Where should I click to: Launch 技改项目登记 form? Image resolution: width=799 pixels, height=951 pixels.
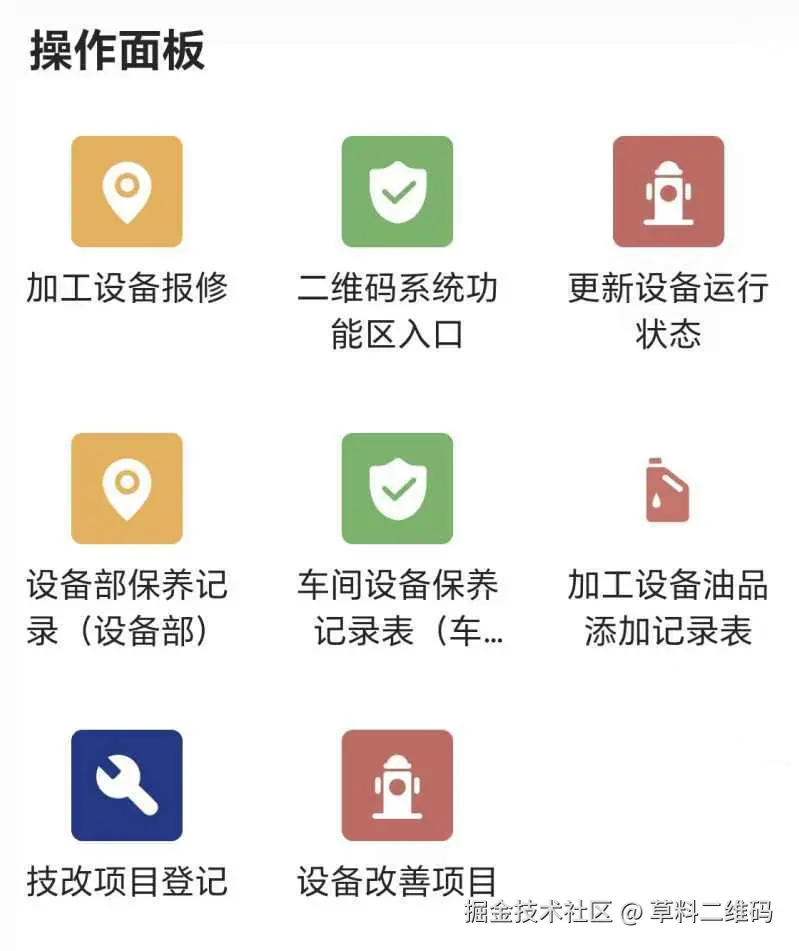127,785
